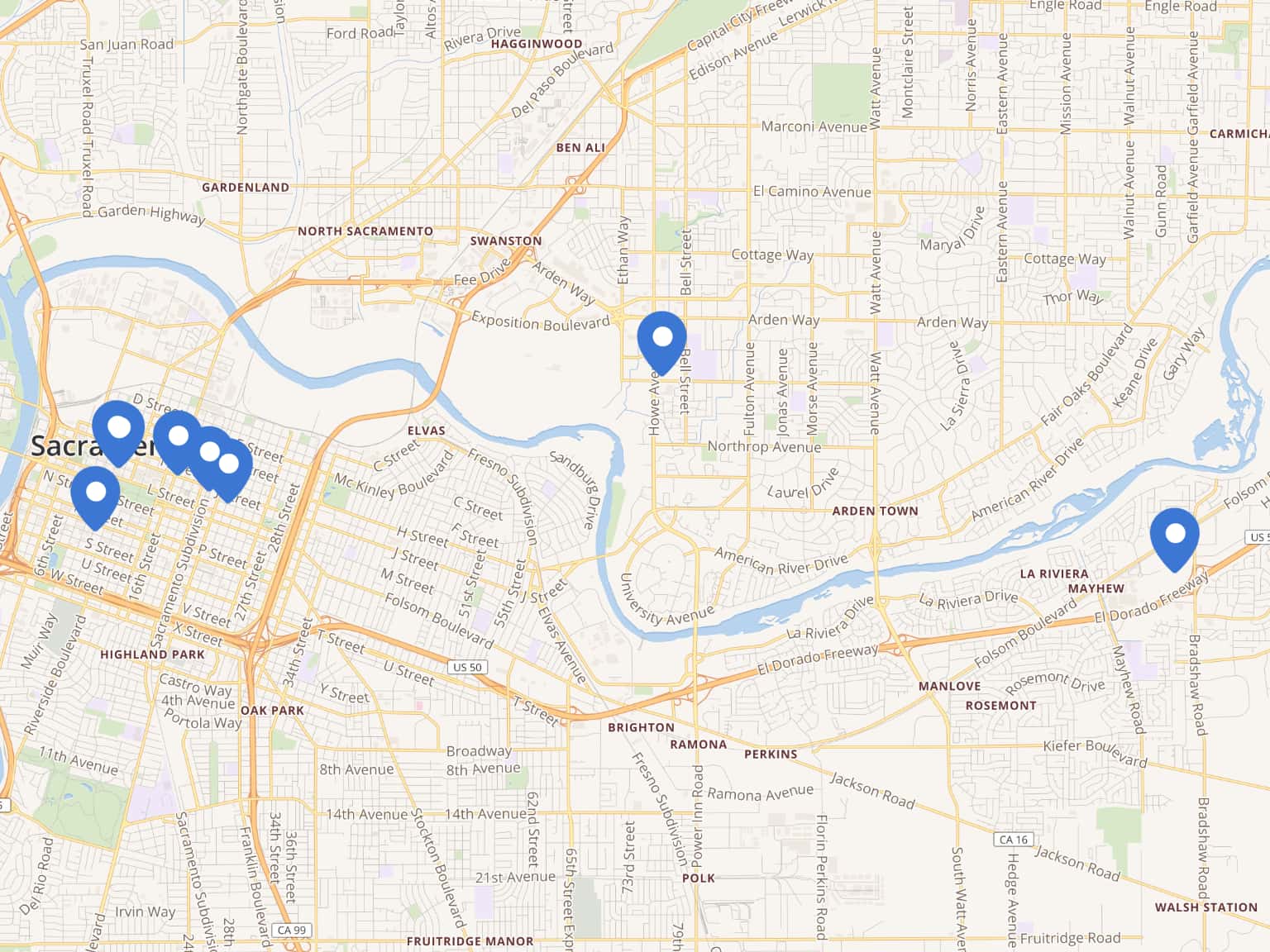Open the easternmost pin of the downtown cluster
Image resolution: width=1270 pixels, height=952 pixels.
(x=231, y=469)
